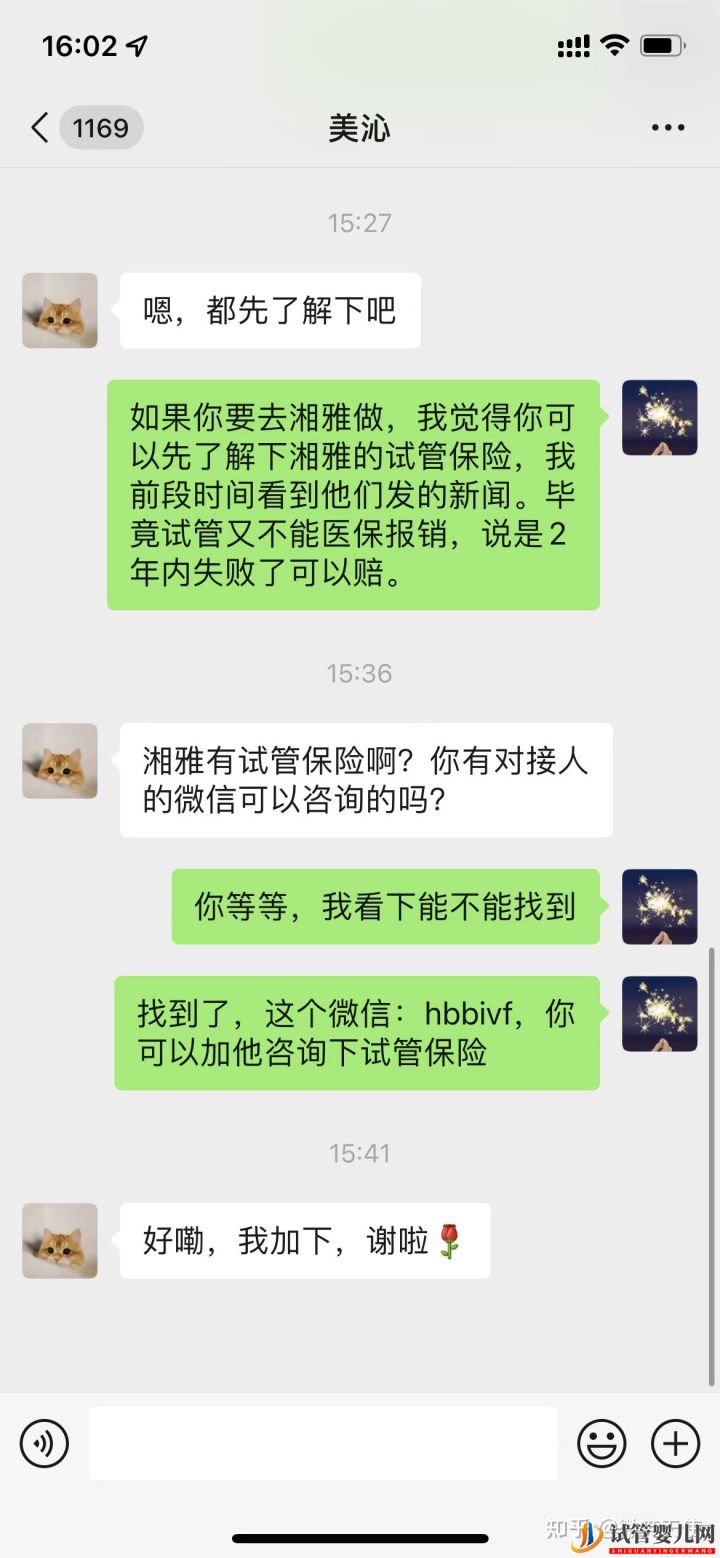The width and height of the screenshot is (720, 1558).
Task: Tap the message text input field
Action: [322, 1443]
